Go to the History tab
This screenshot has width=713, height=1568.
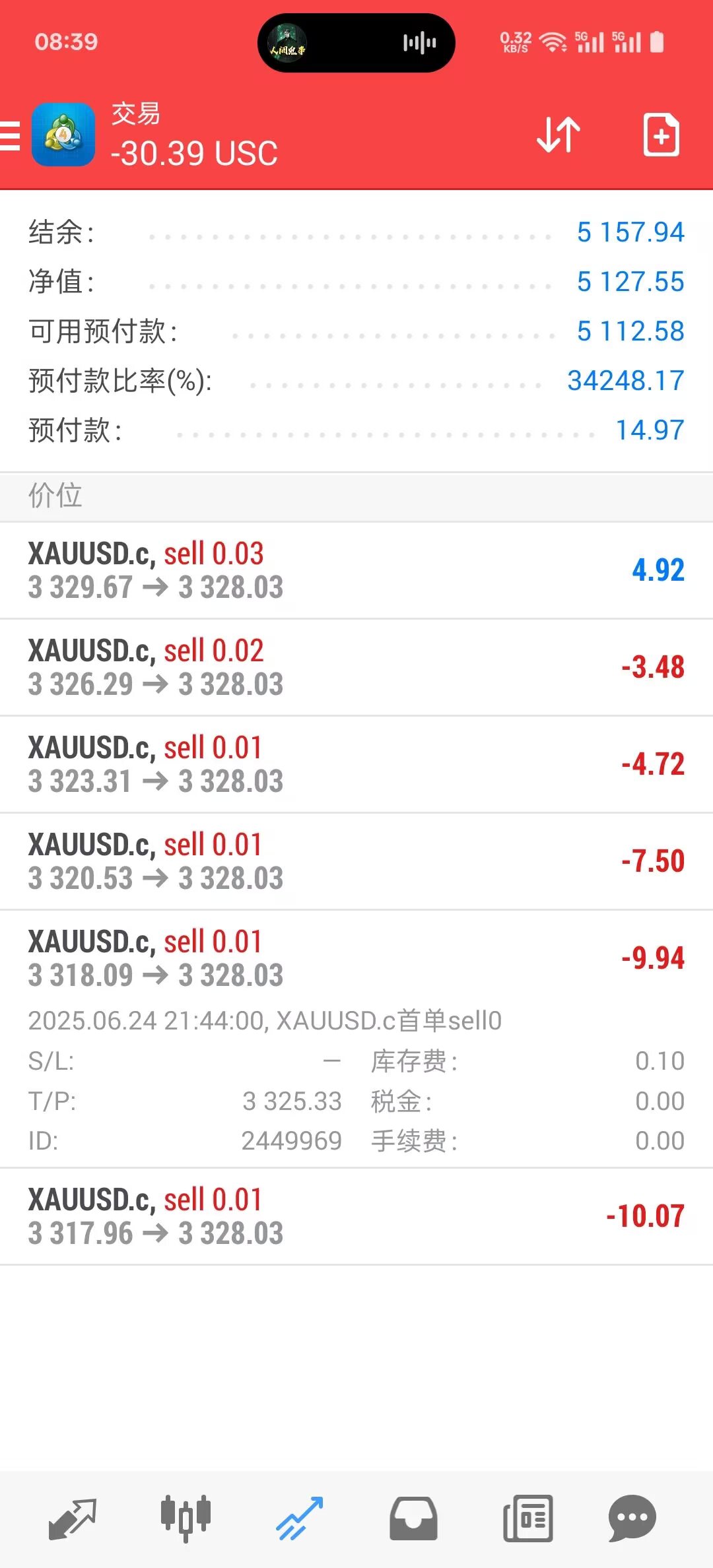point(413,1518)
